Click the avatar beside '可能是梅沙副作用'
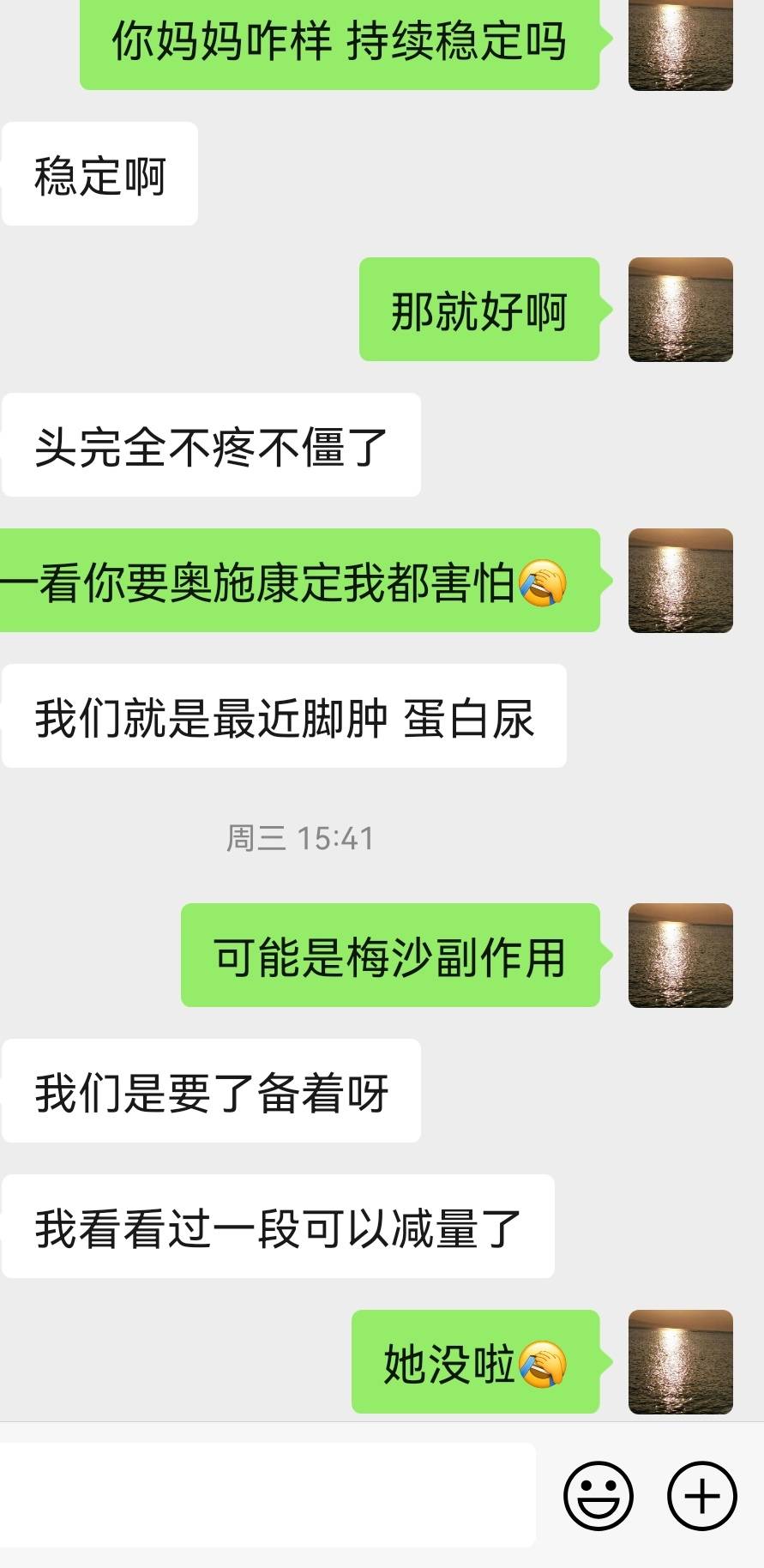The width and height of the screenshot is (764, 1568). 681,955
